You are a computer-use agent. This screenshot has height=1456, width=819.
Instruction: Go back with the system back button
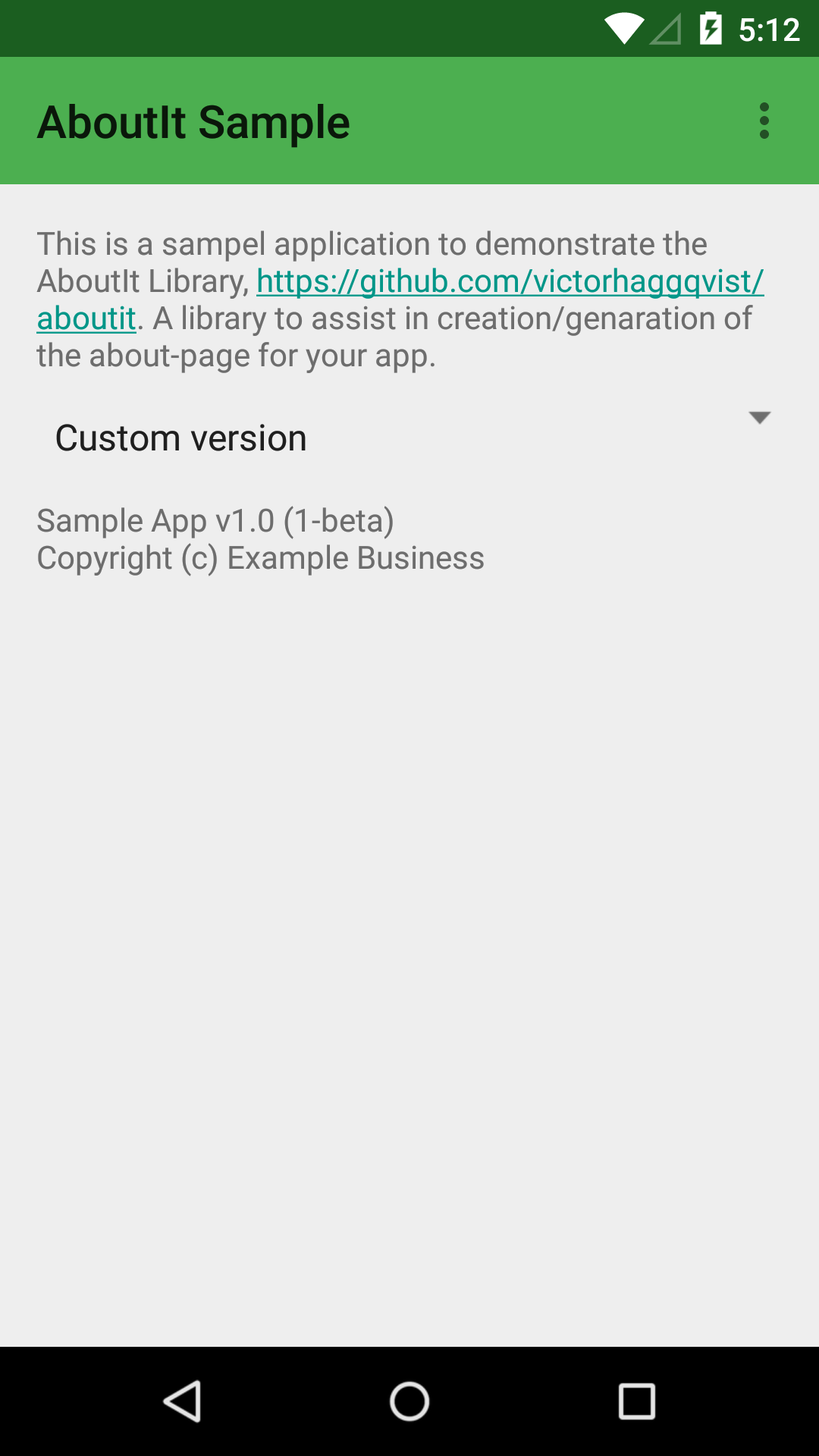[182, 1401]
